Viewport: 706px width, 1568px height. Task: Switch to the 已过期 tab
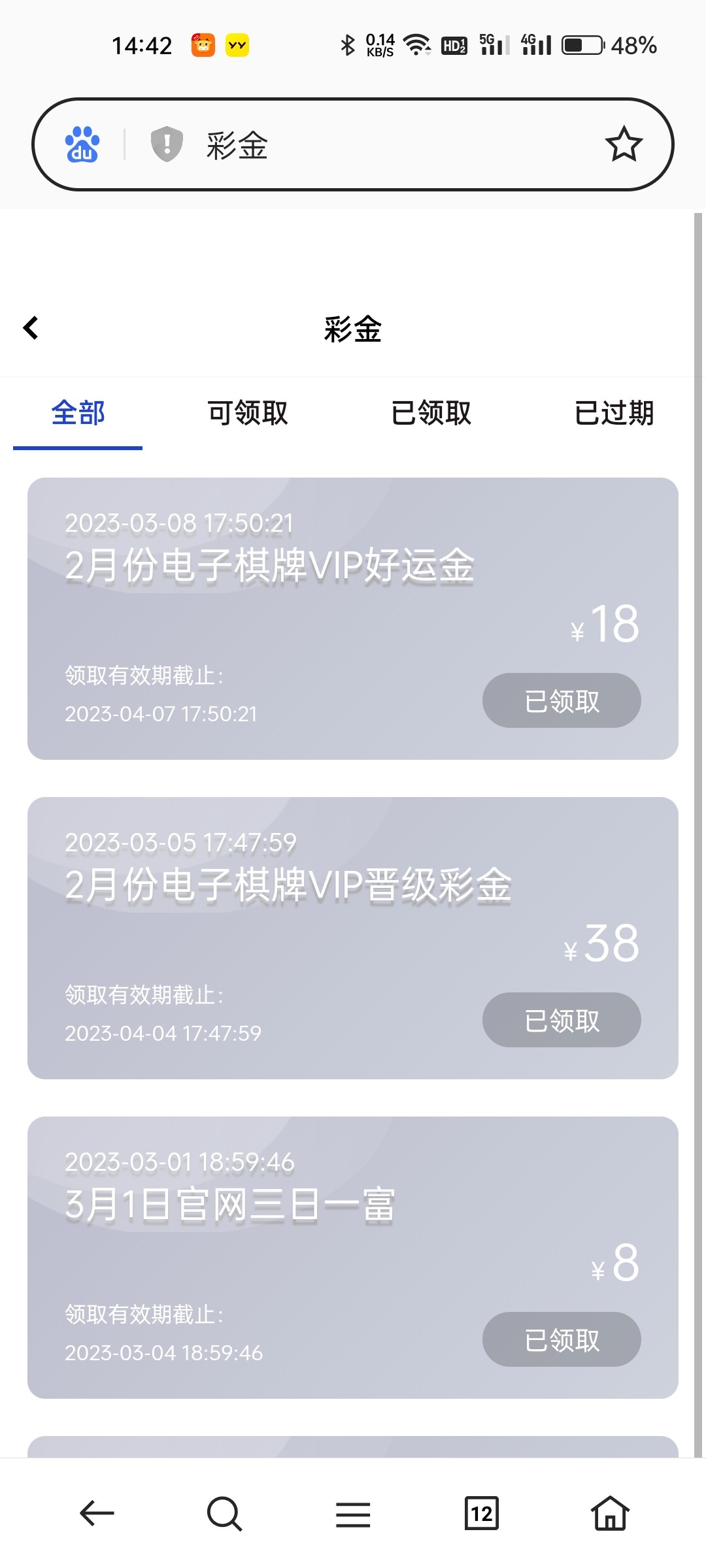click(614, 414)
